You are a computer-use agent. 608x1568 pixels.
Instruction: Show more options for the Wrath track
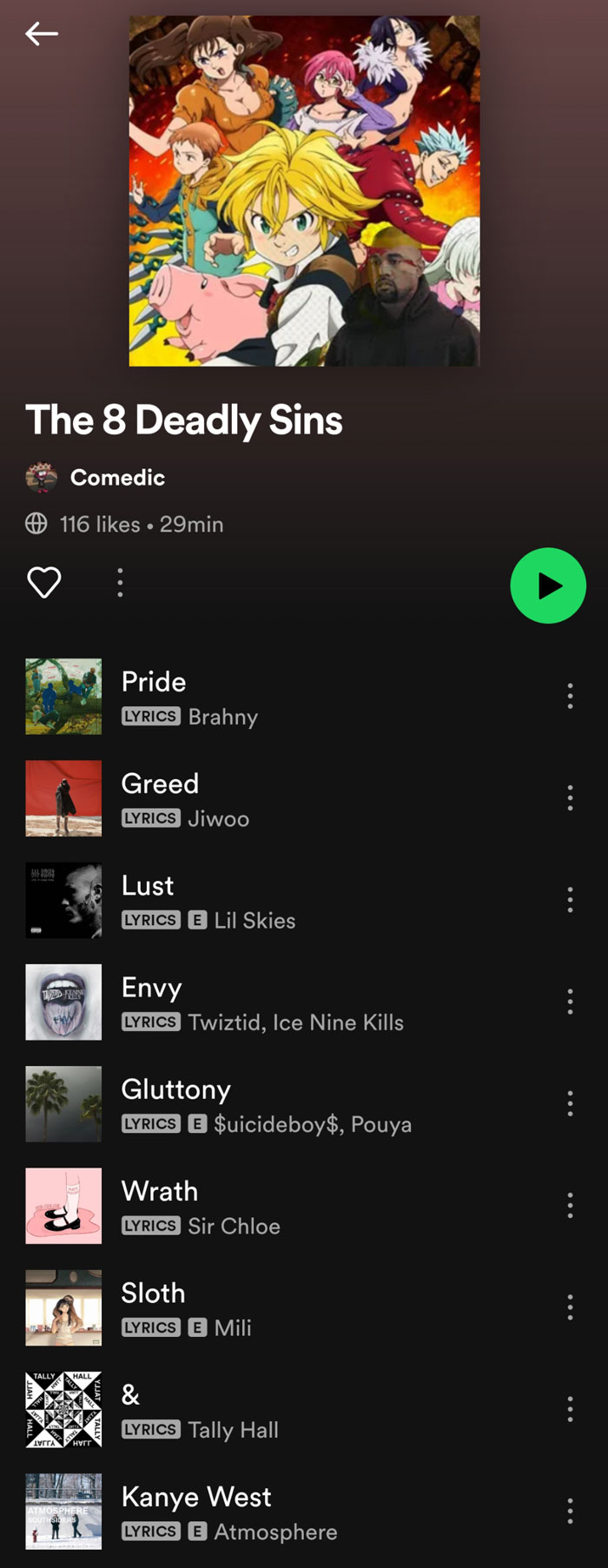coord(570,1205)
